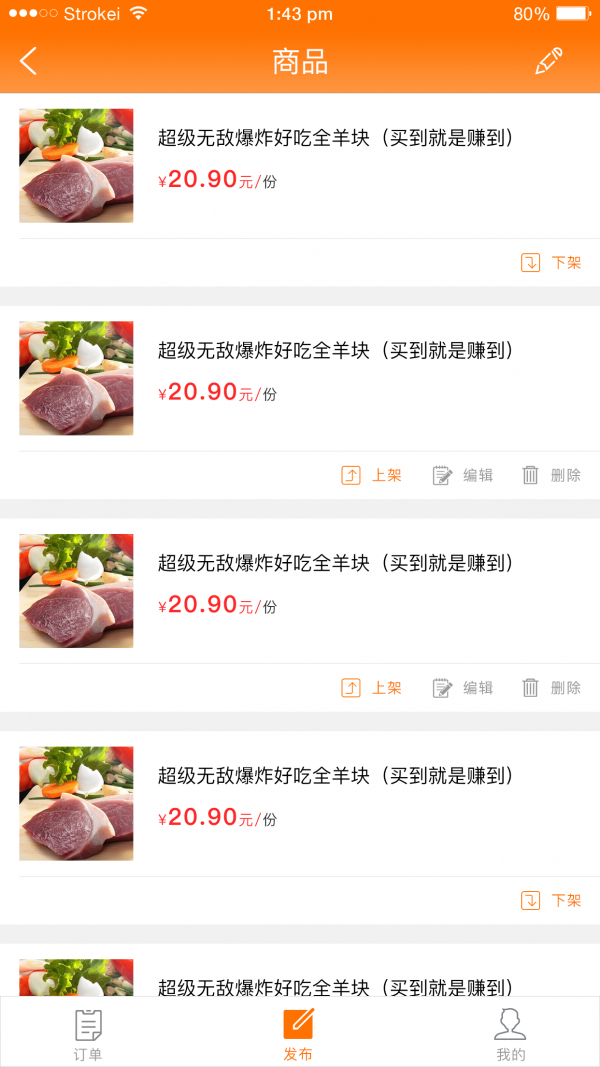Tap 下架 on the first listed product
The height and width of the screenshot is (1067, 600).
[552, 263]
